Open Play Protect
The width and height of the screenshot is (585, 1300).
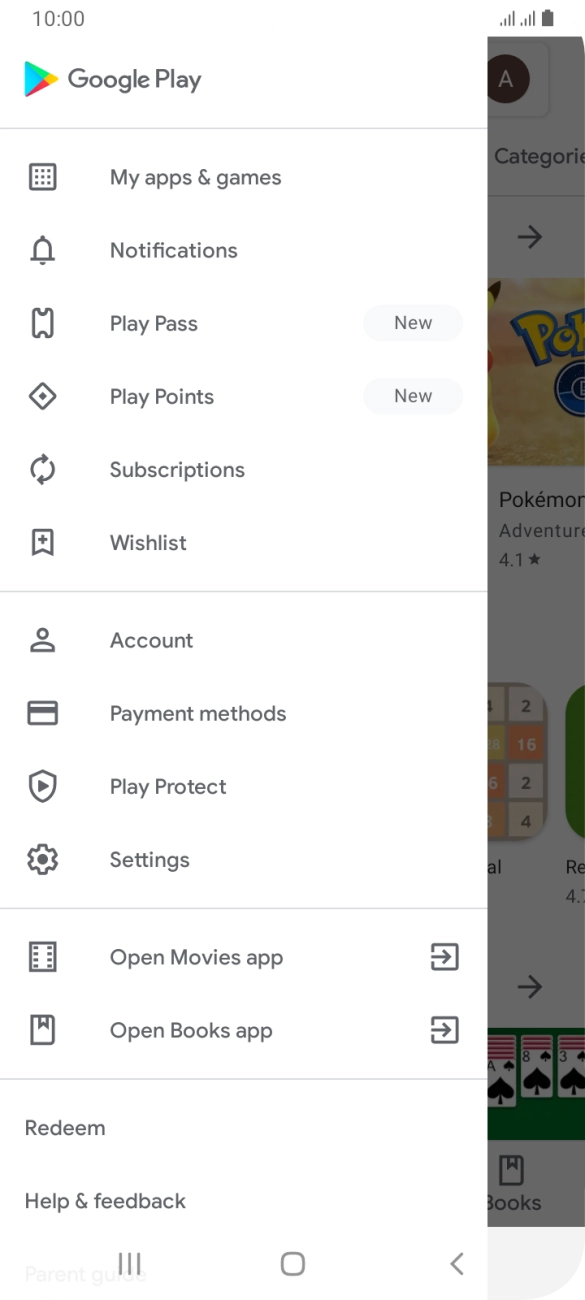pyautogui.click(x=243, y=786)
